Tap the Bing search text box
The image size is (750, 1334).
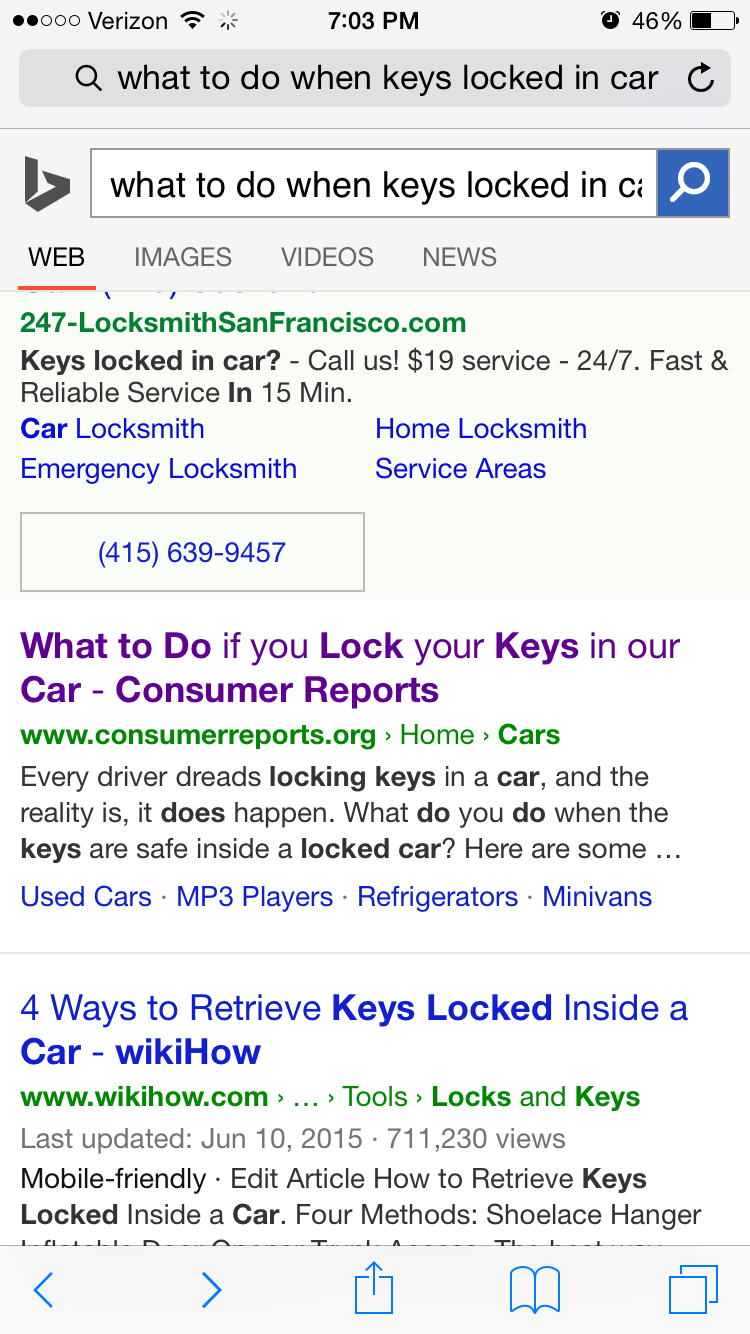pos(374,184)
